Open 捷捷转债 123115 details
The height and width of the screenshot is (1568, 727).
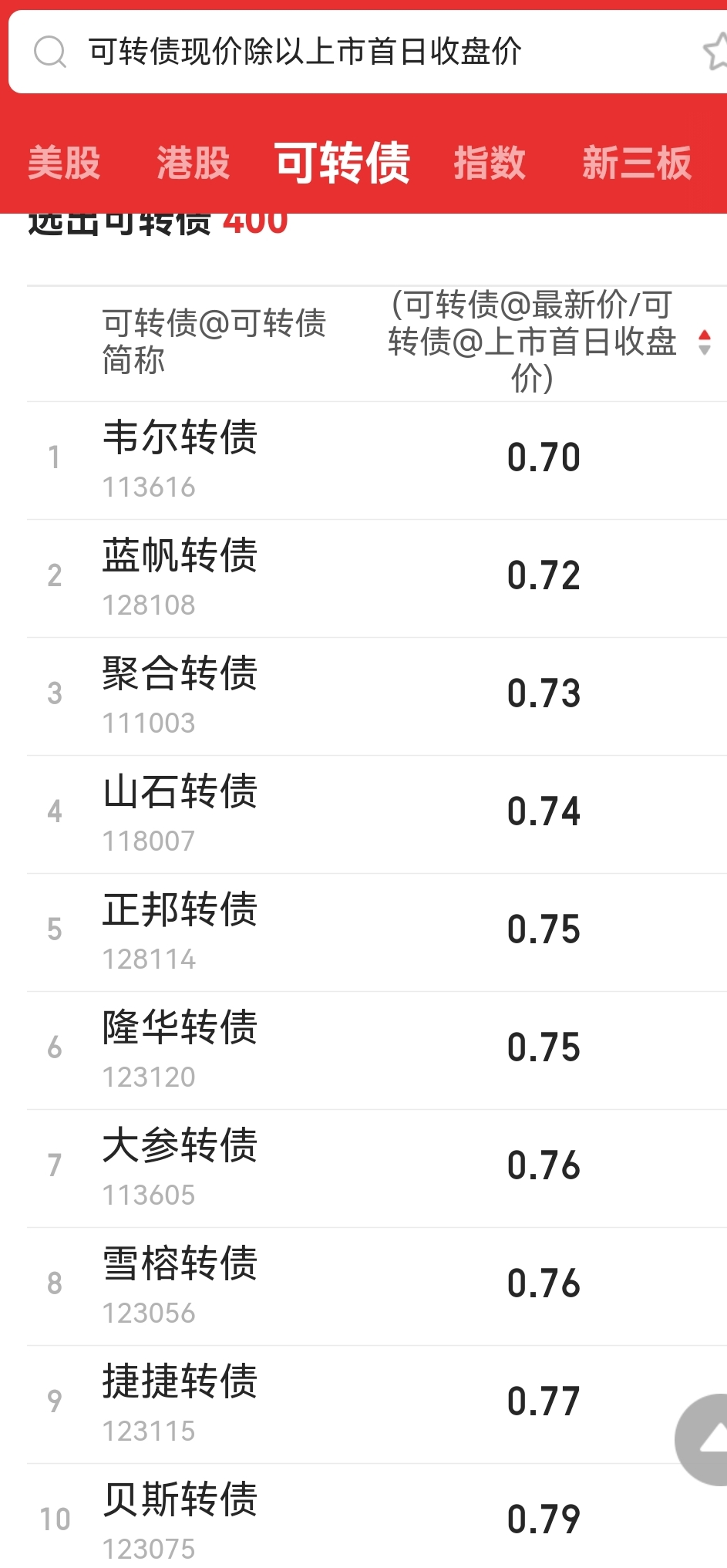pos(180,1403)
